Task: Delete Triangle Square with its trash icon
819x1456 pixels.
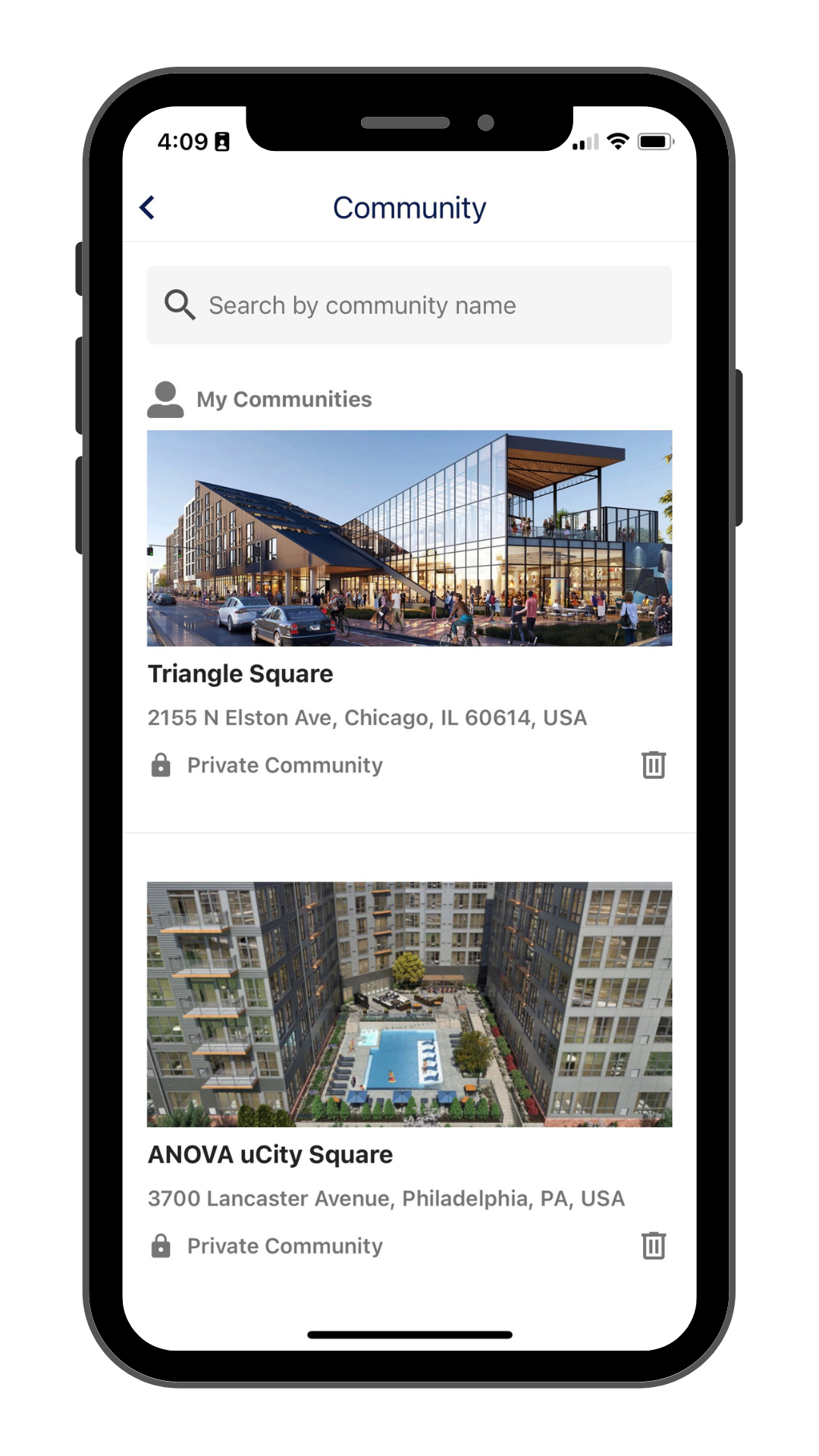Action: point(654,764)
